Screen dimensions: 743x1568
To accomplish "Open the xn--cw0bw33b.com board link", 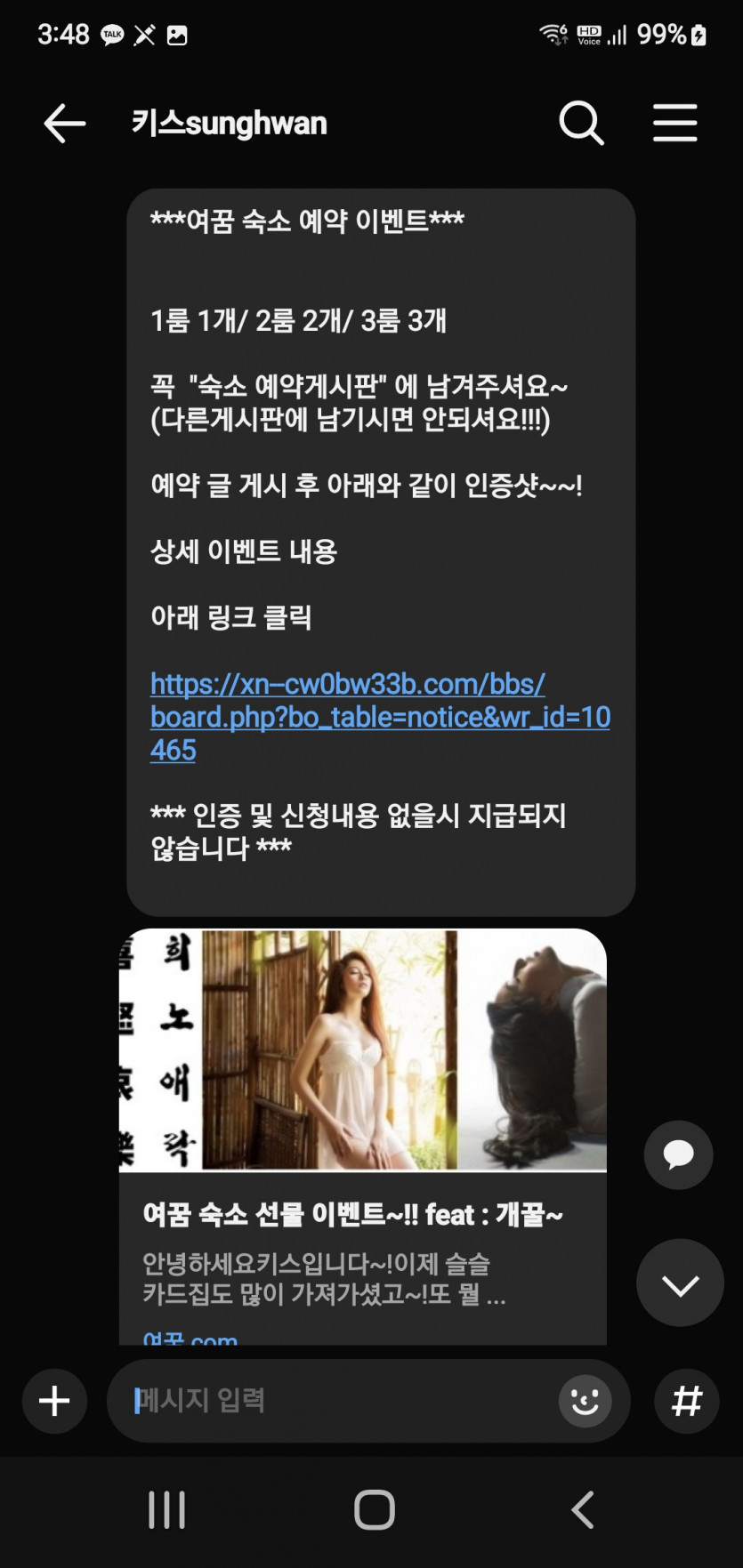I will coord(380,716).
